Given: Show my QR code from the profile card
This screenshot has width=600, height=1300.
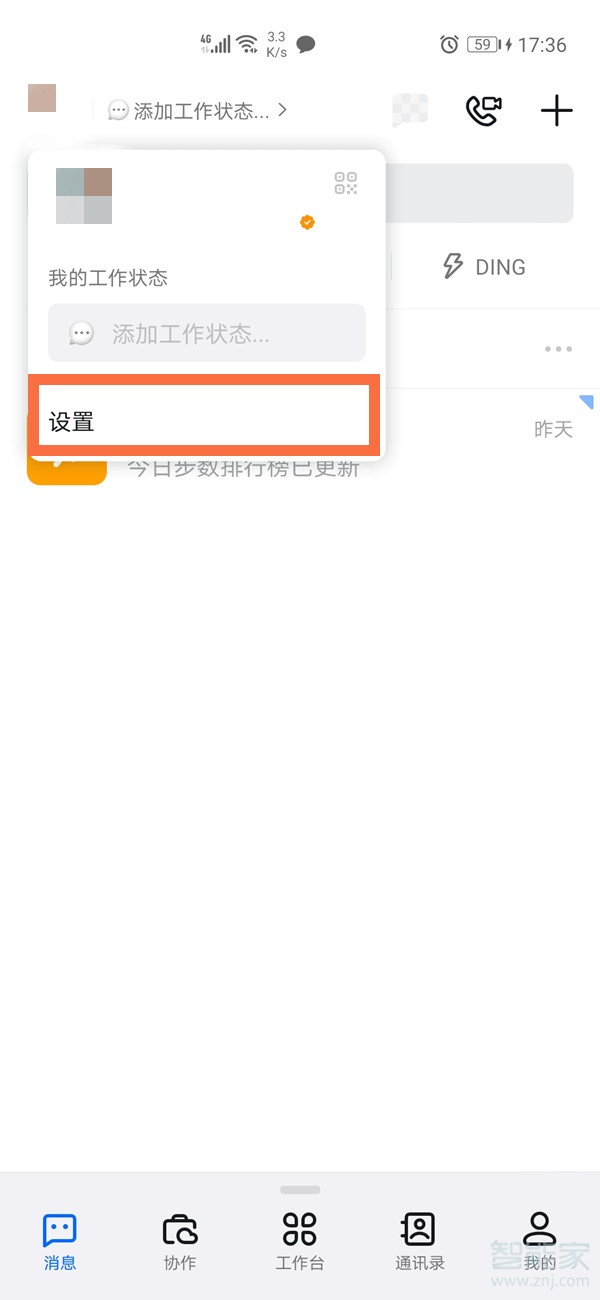Looking at the screenshot, I should (x=345, y=183).
